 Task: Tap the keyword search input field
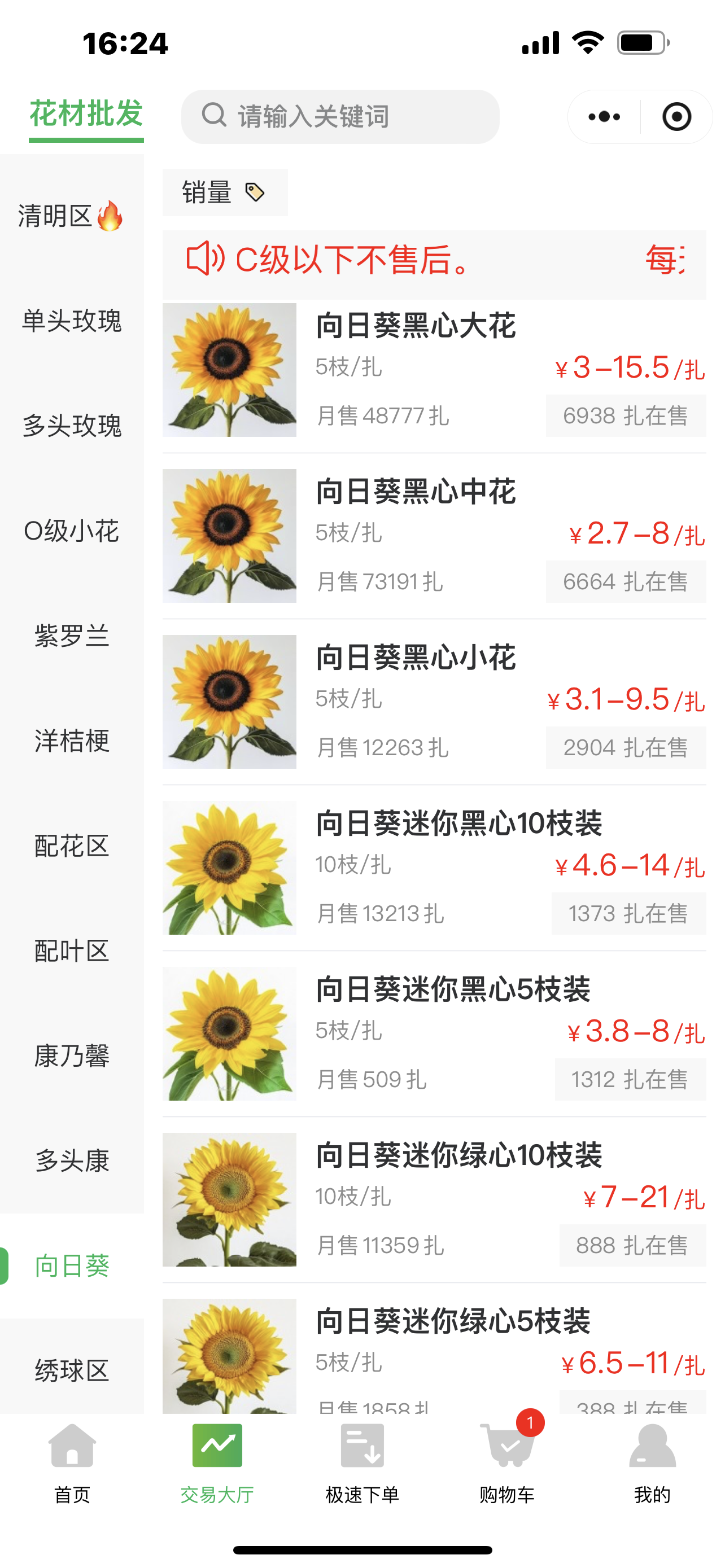(x=341, y=117)
